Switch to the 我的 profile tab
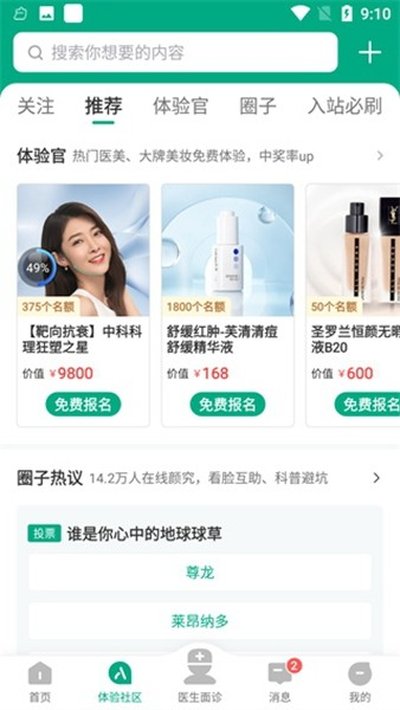The width and height of the screenshot is (400, 710). coord(360,682)
